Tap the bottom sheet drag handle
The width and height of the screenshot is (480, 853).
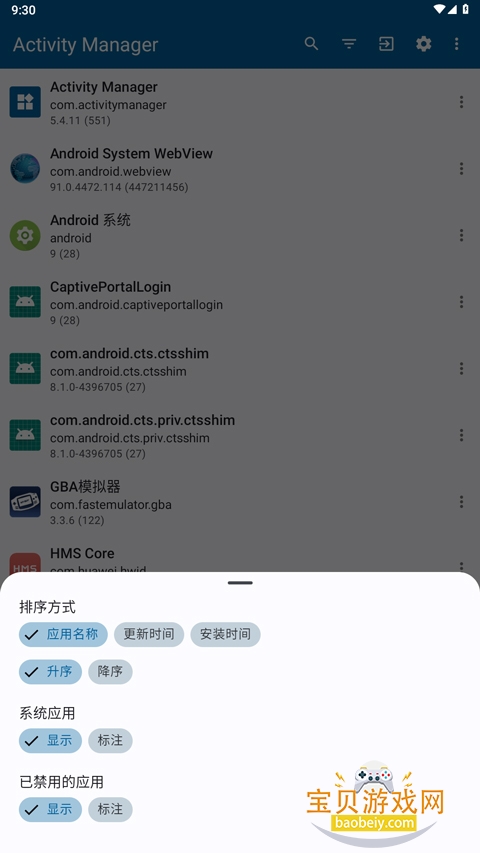(240, 583)
